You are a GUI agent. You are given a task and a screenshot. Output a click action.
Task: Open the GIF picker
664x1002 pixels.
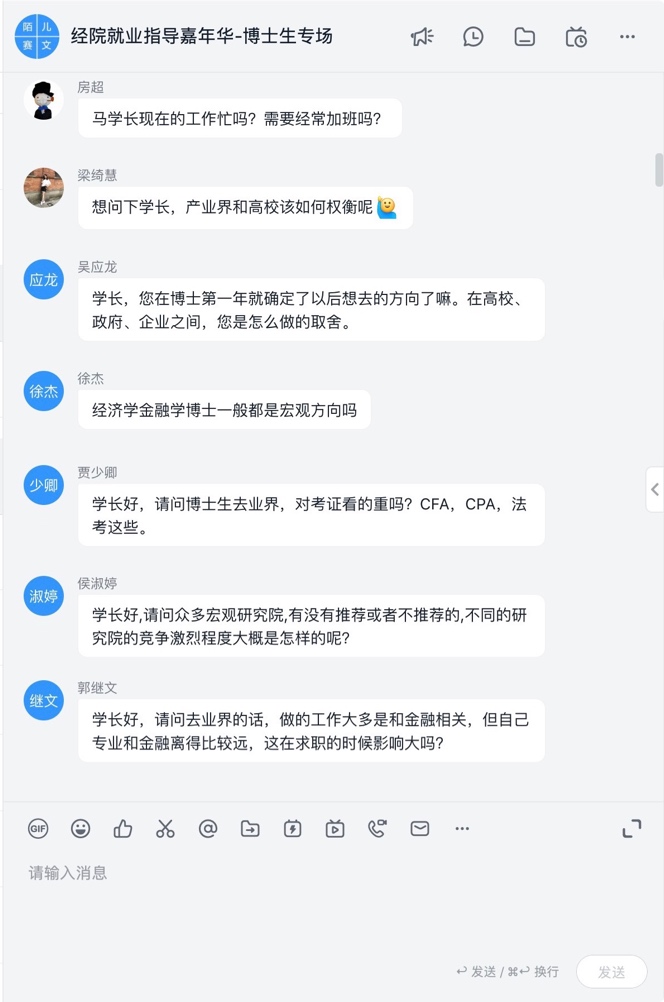38,828
